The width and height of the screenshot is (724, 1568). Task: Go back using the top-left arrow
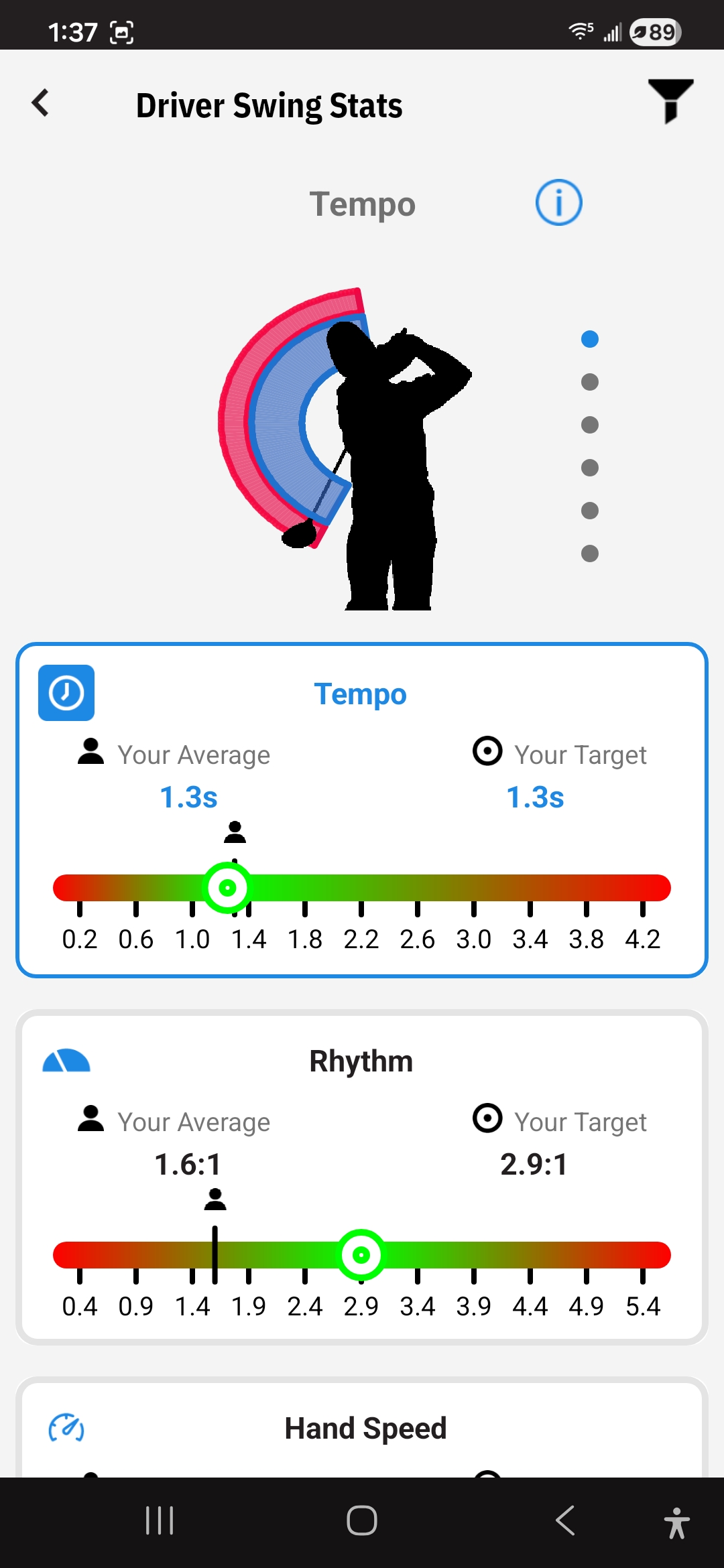[x=40, y=103]
